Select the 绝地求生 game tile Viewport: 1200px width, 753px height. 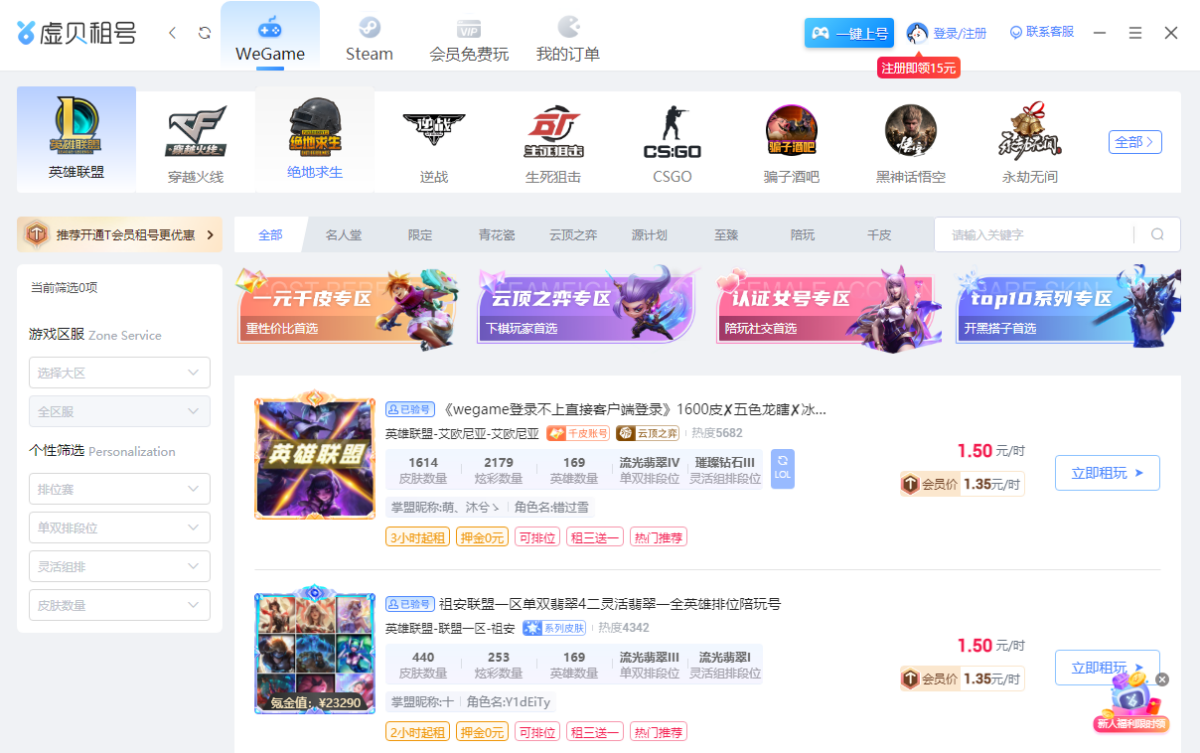(315, 140)
